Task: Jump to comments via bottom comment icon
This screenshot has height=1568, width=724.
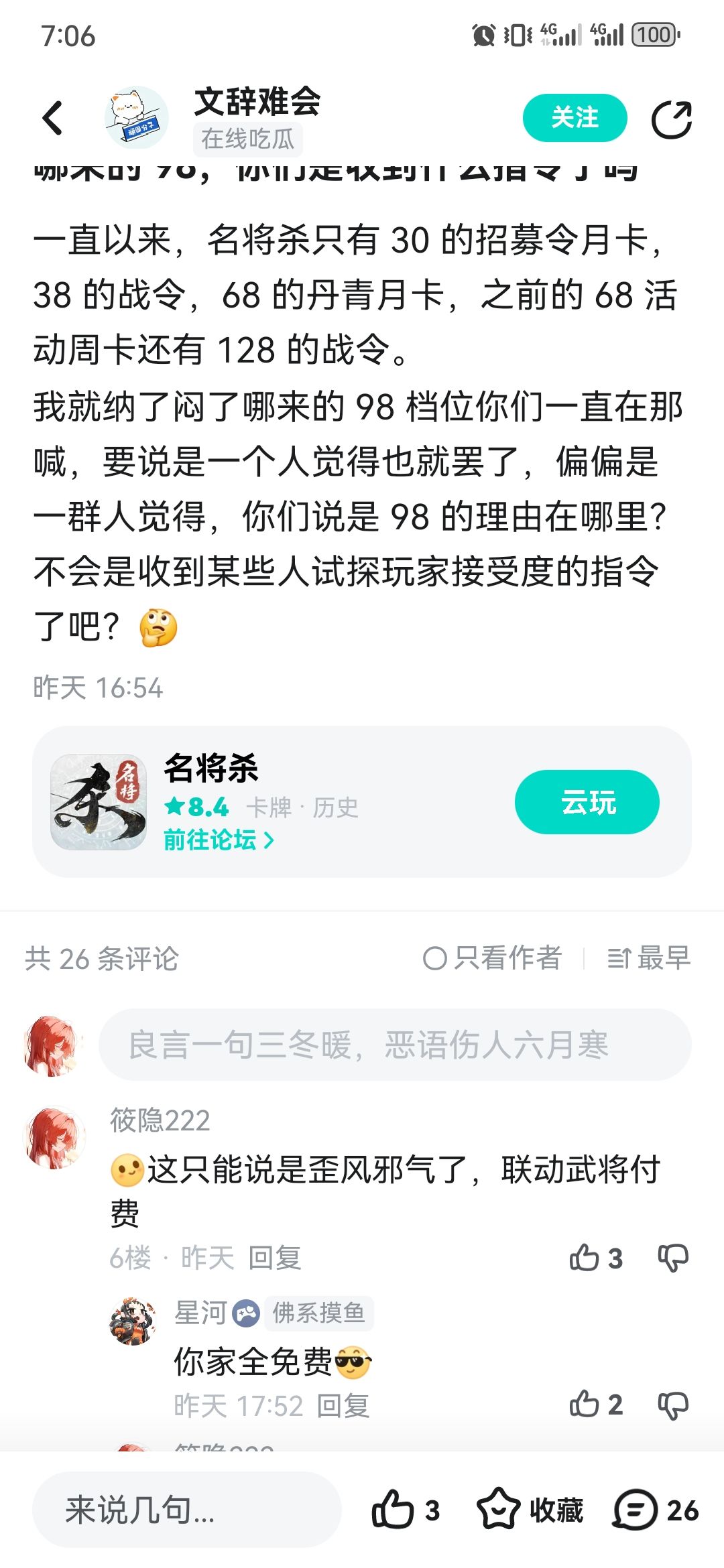Action: click(656, 1510)
